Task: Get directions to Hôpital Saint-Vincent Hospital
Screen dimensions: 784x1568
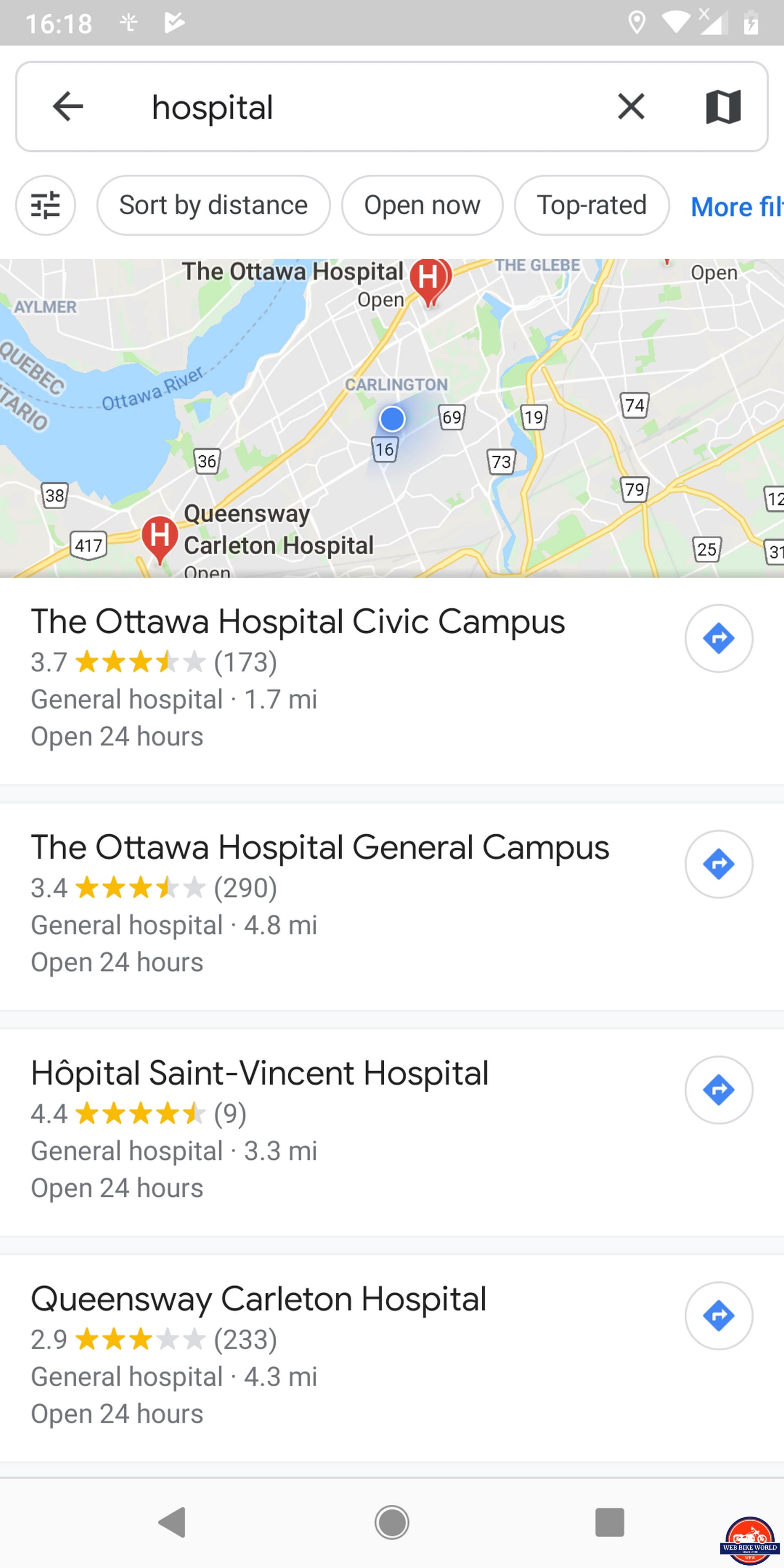Action: coord(718,1089)
